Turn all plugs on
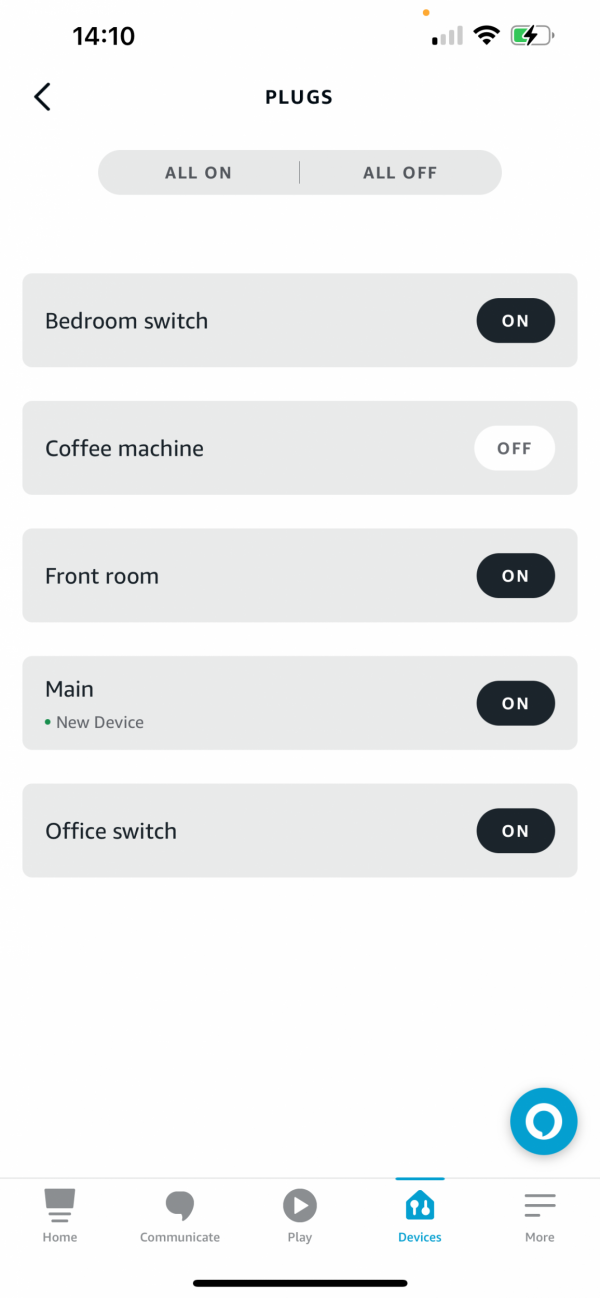Image resolution: width=600 pixels, height=1298 pixels. click(198, 173)
